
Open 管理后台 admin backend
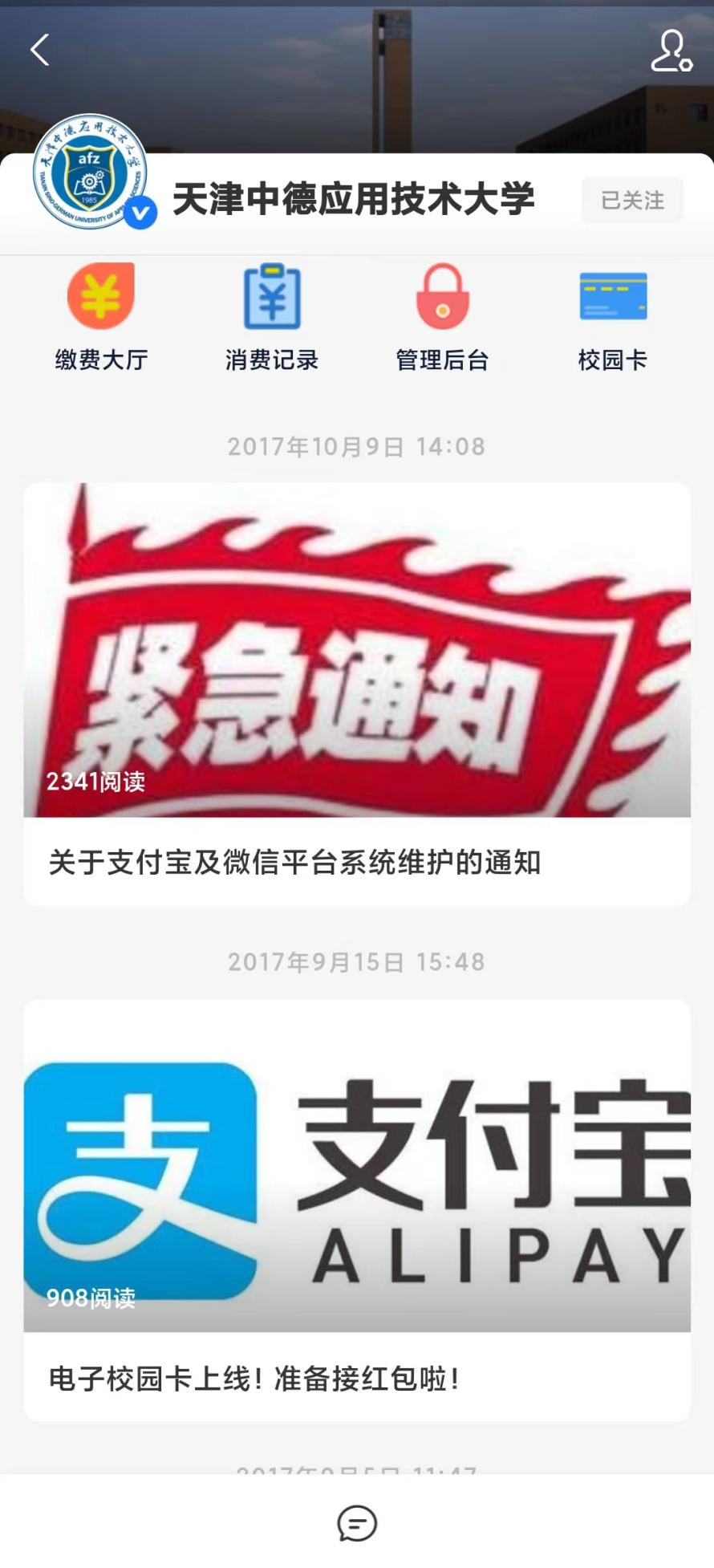click(442, 317)
